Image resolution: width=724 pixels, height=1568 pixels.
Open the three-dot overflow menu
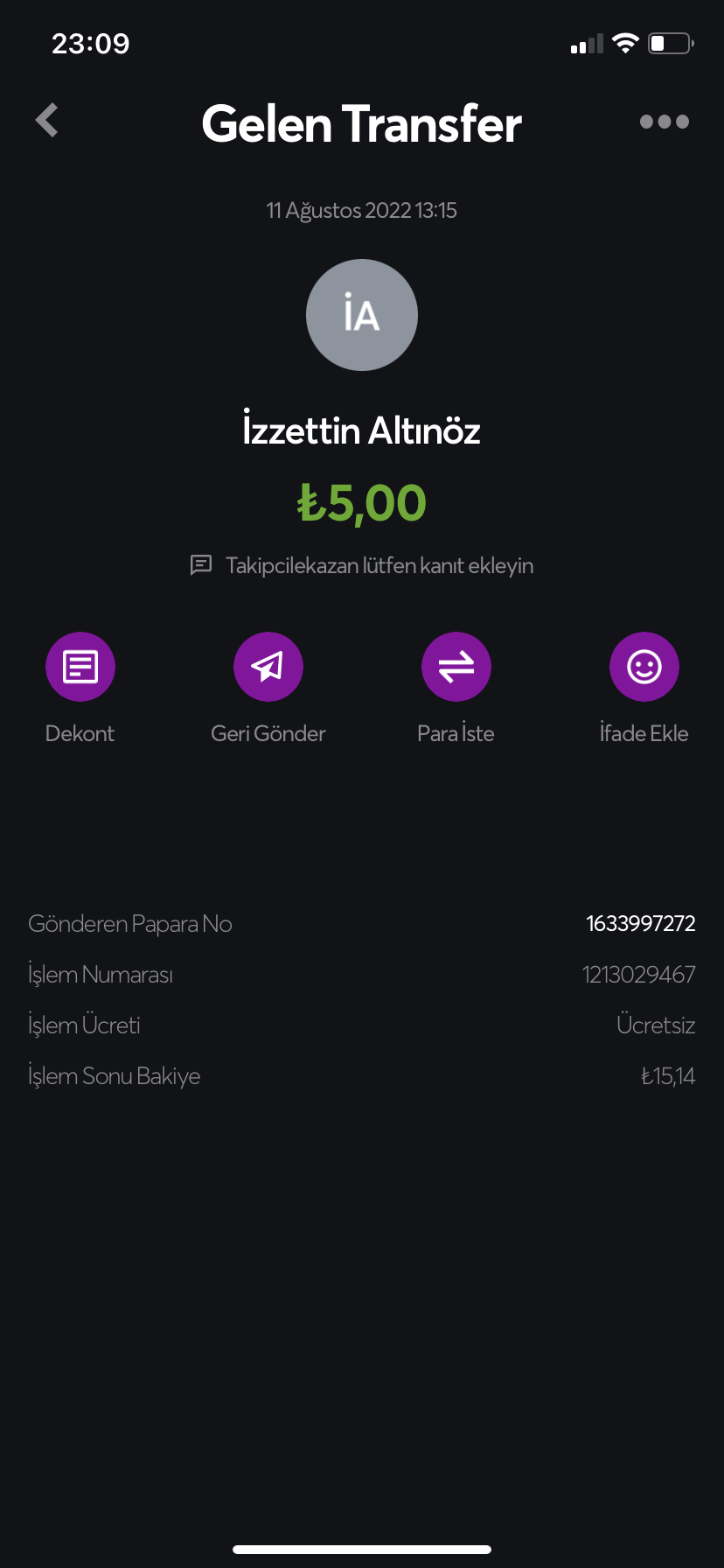click(664, 122)
